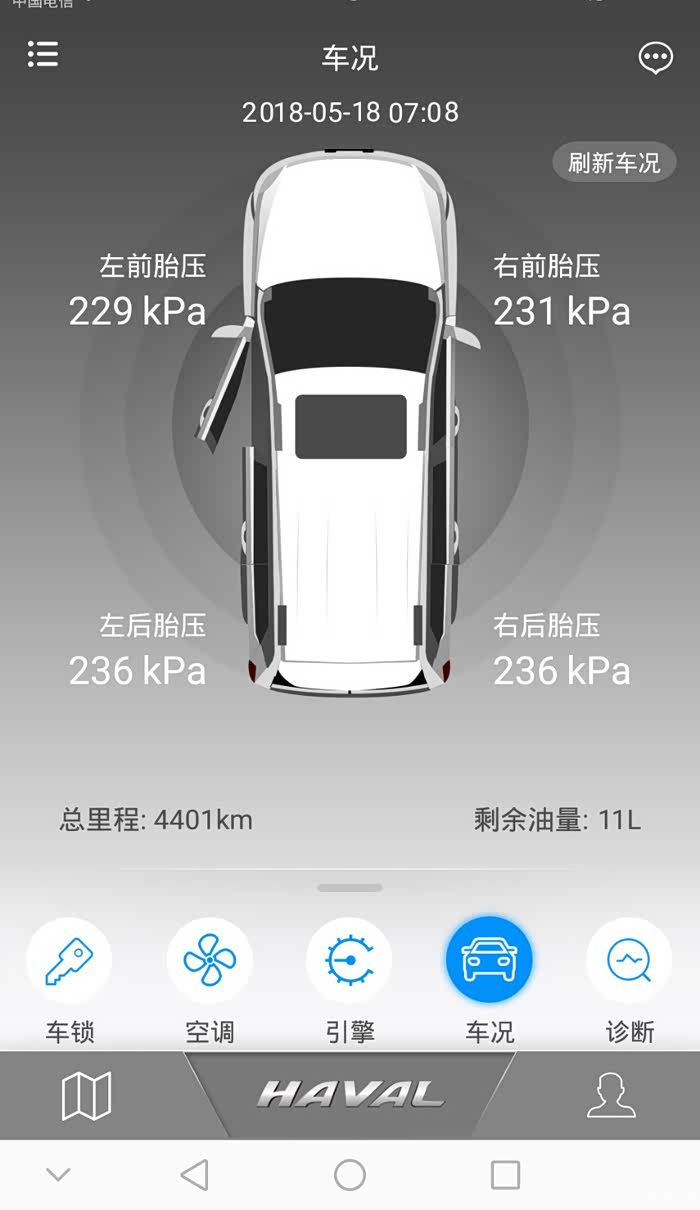Tap the system back button
This screenshot has width=700, height=1210.
click(195, 1175)
